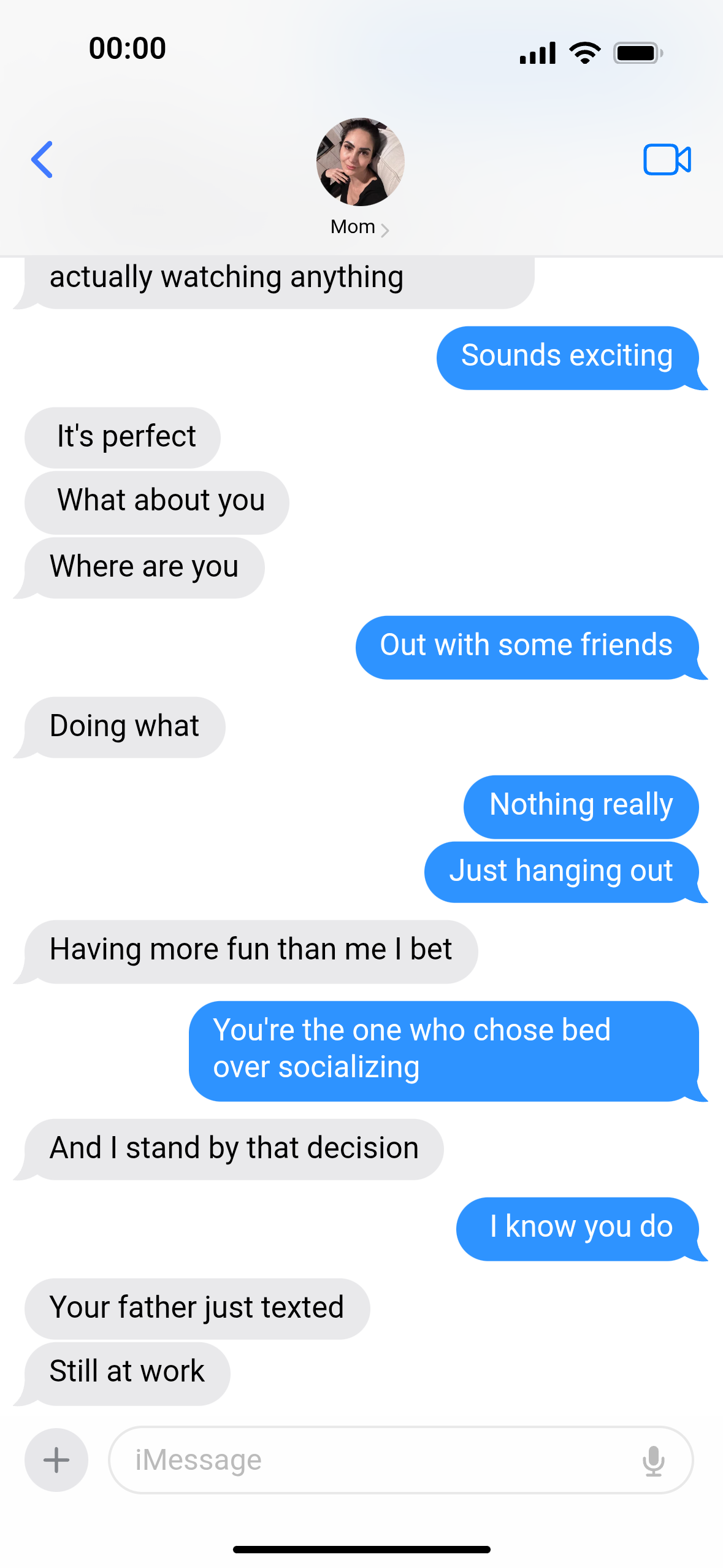This screenshot has width=723, height=1568.
Task: Tap the microphone to dictate a message
Action: pos(653,1461)
